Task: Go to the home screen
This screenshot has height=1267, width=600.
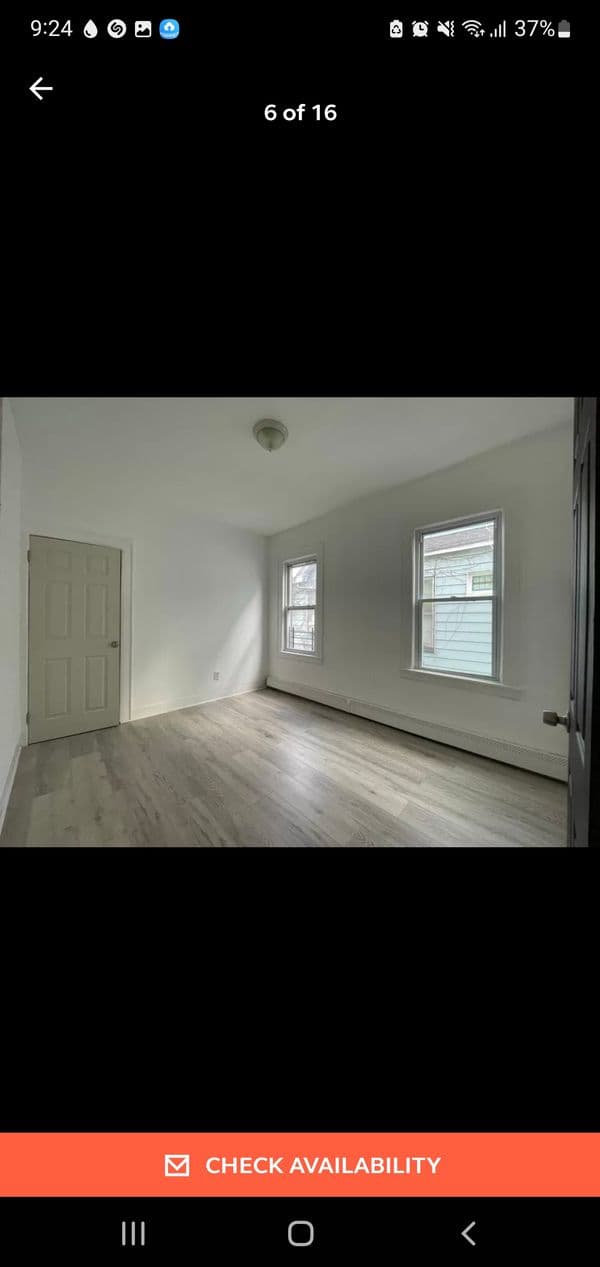Action: pyautogui.click(x=300, y=1233)
